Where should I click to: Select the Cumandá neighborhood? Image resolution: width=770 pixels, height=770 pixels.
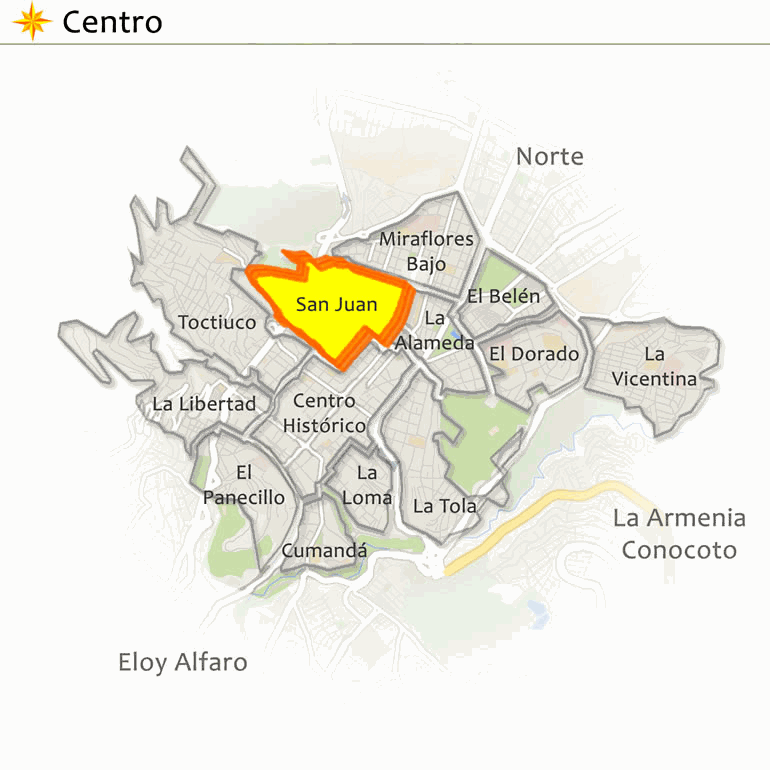pos(324,551)
